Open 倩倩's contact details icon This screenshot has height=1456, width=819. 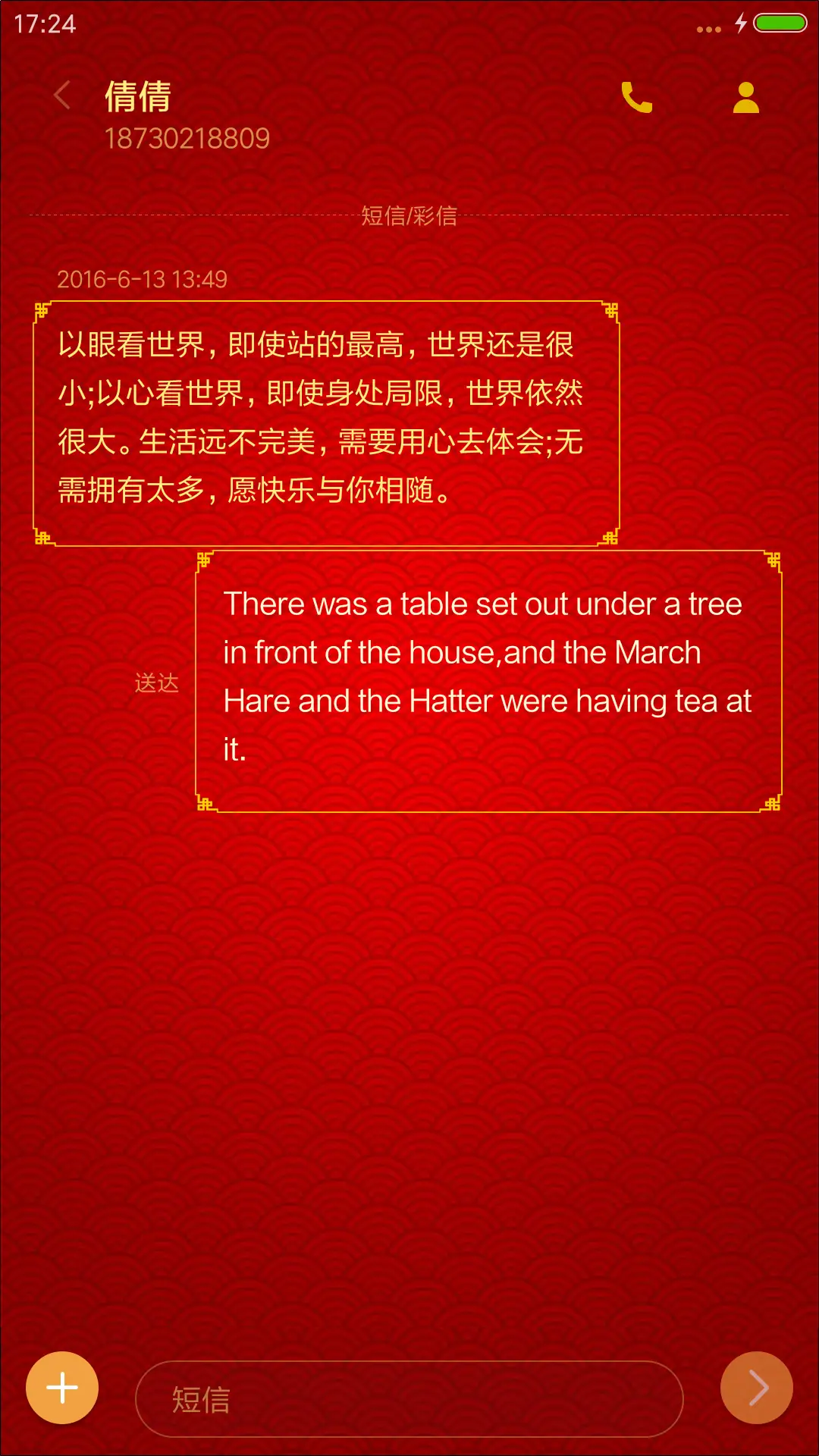pyautogui.click(x=746, y=97)
